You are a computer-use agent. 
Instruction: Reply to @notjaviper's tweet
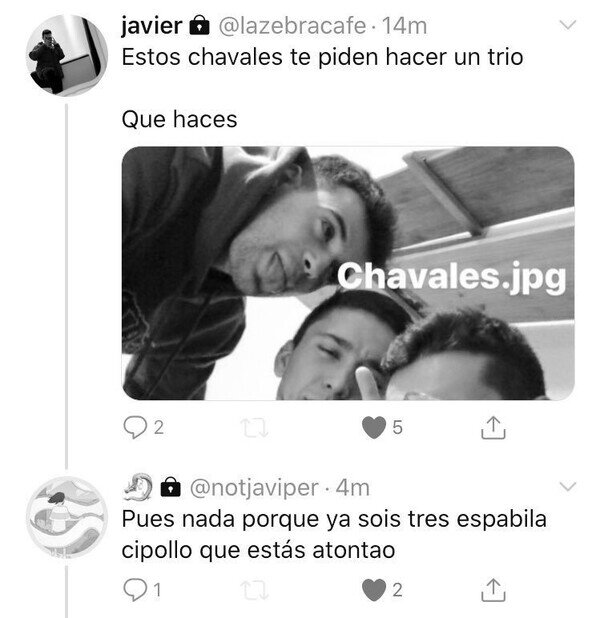(135, 590)
